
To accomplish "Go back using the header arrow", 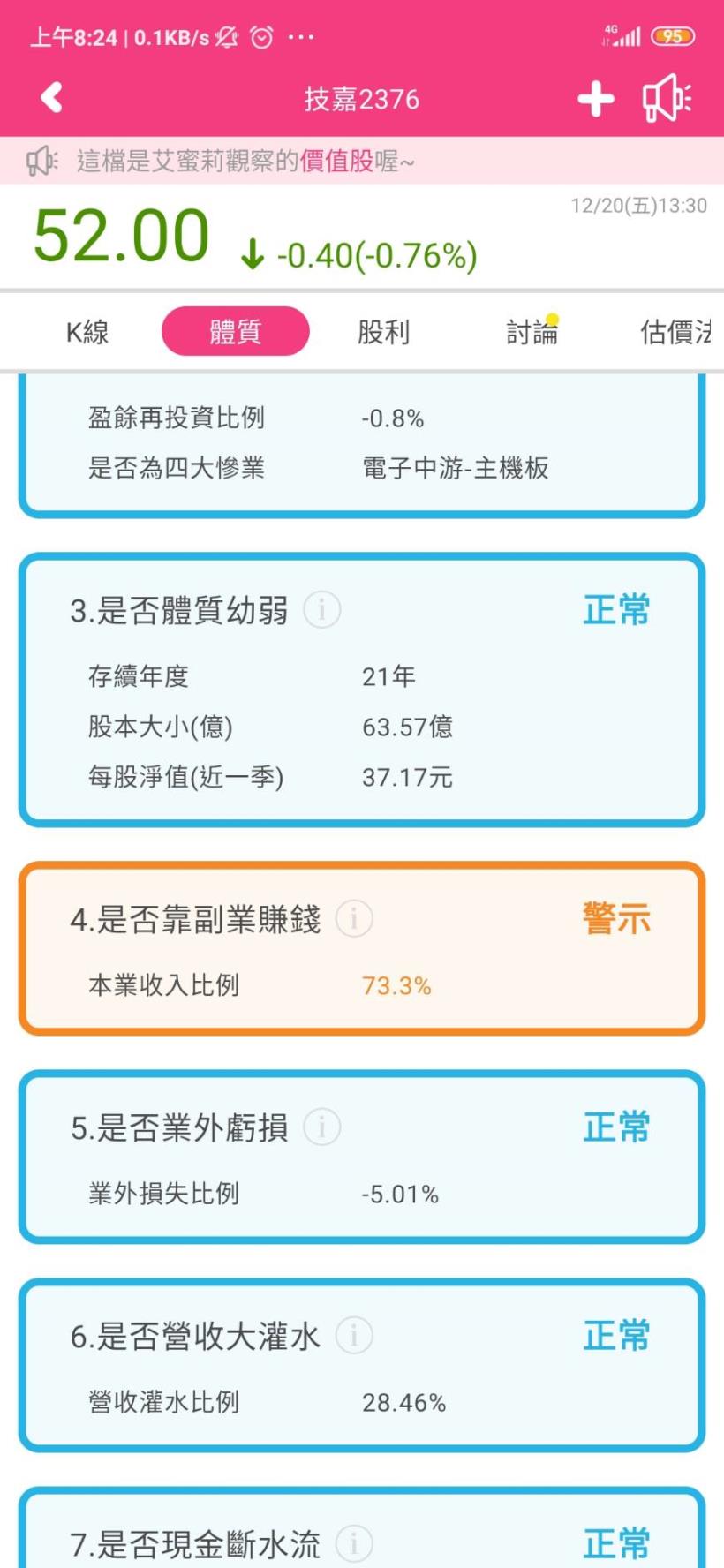I will pos(52,98).
